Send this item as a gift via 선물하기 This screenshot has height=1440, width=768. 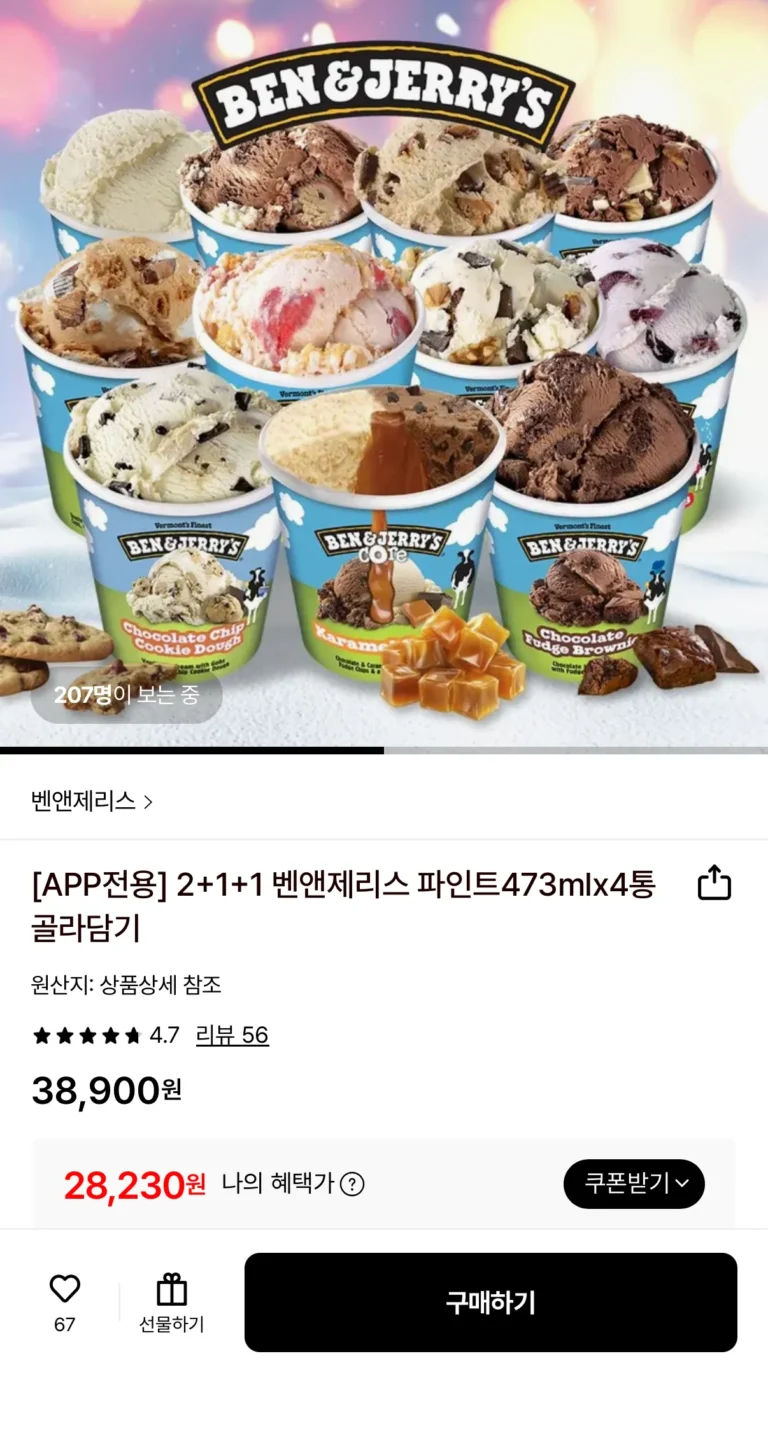pos(171,1302)
